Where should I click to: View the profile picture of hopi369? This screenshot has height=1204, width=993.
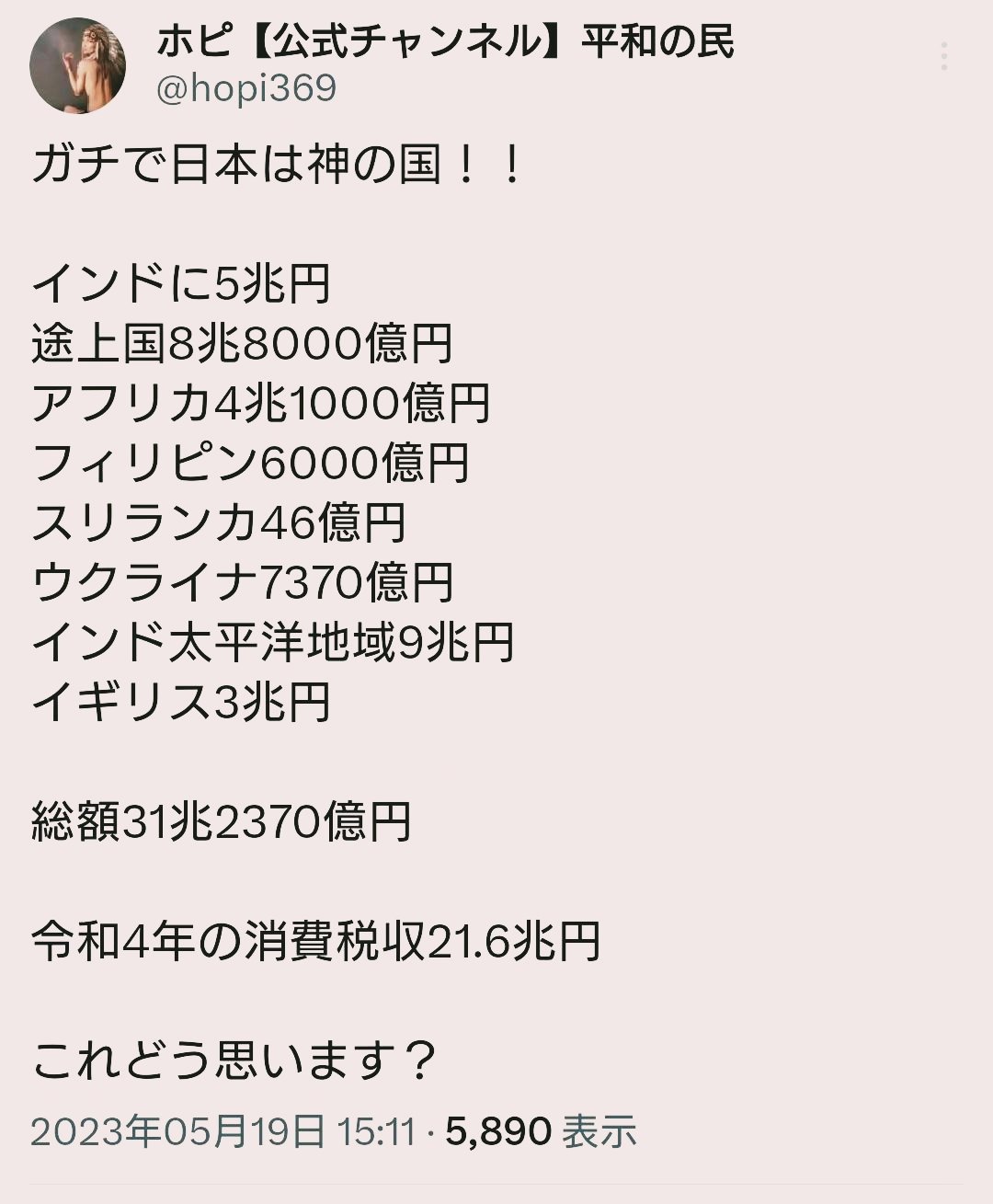pyautogui.click(x=77, y=65)
